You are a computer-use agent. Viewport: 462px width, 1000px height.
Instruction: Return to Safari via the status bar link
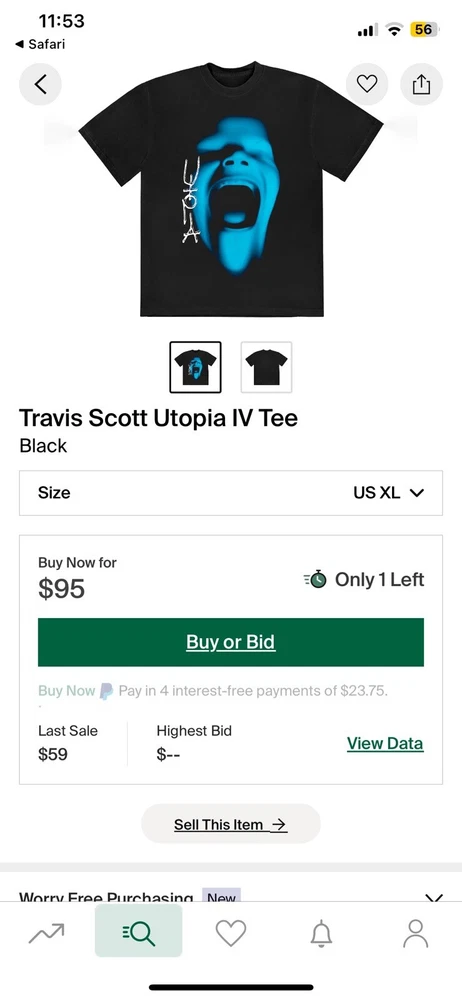click(x=40, y=44)
